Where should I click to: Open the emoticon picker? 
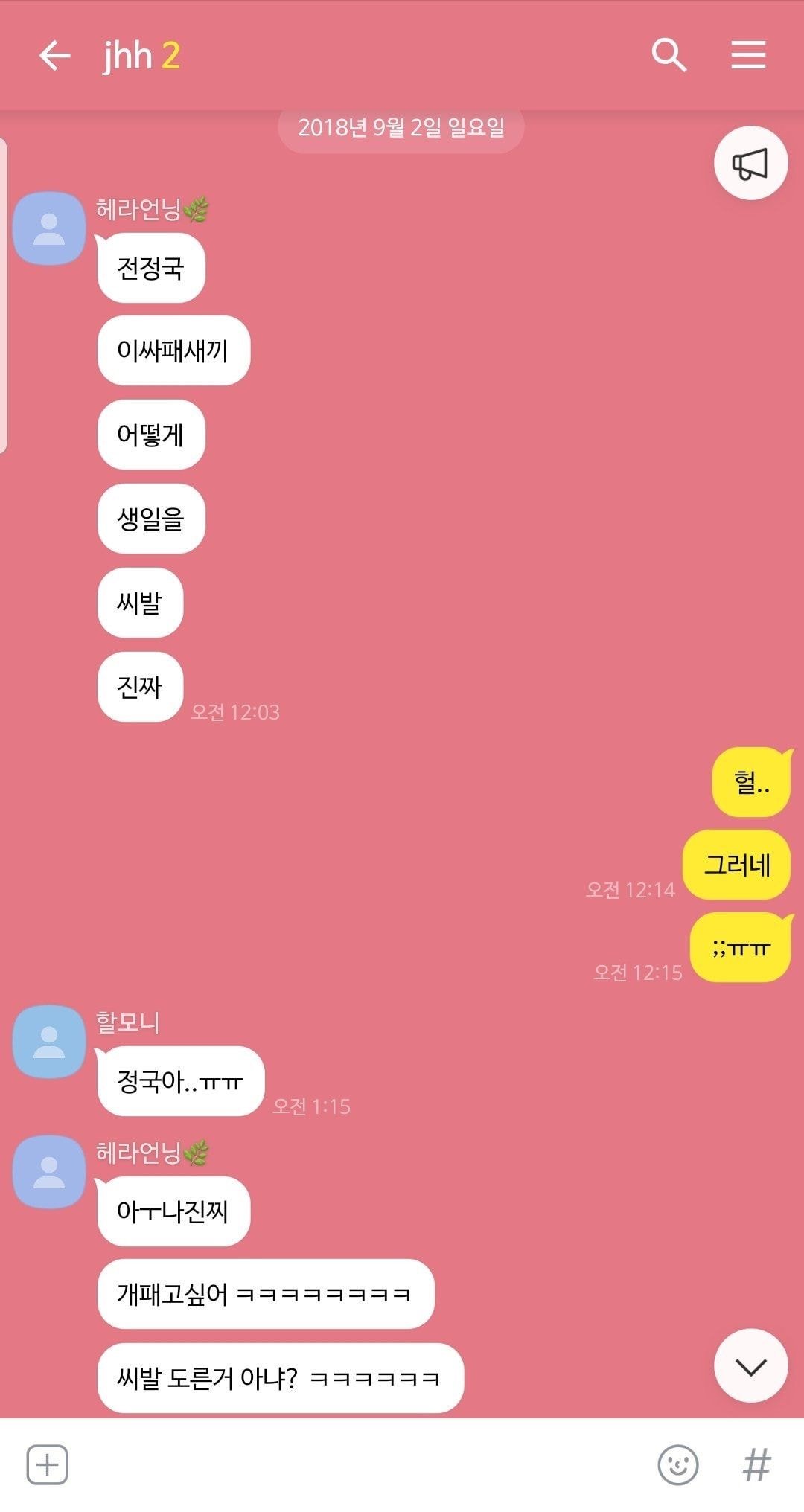coord(678,1465)
